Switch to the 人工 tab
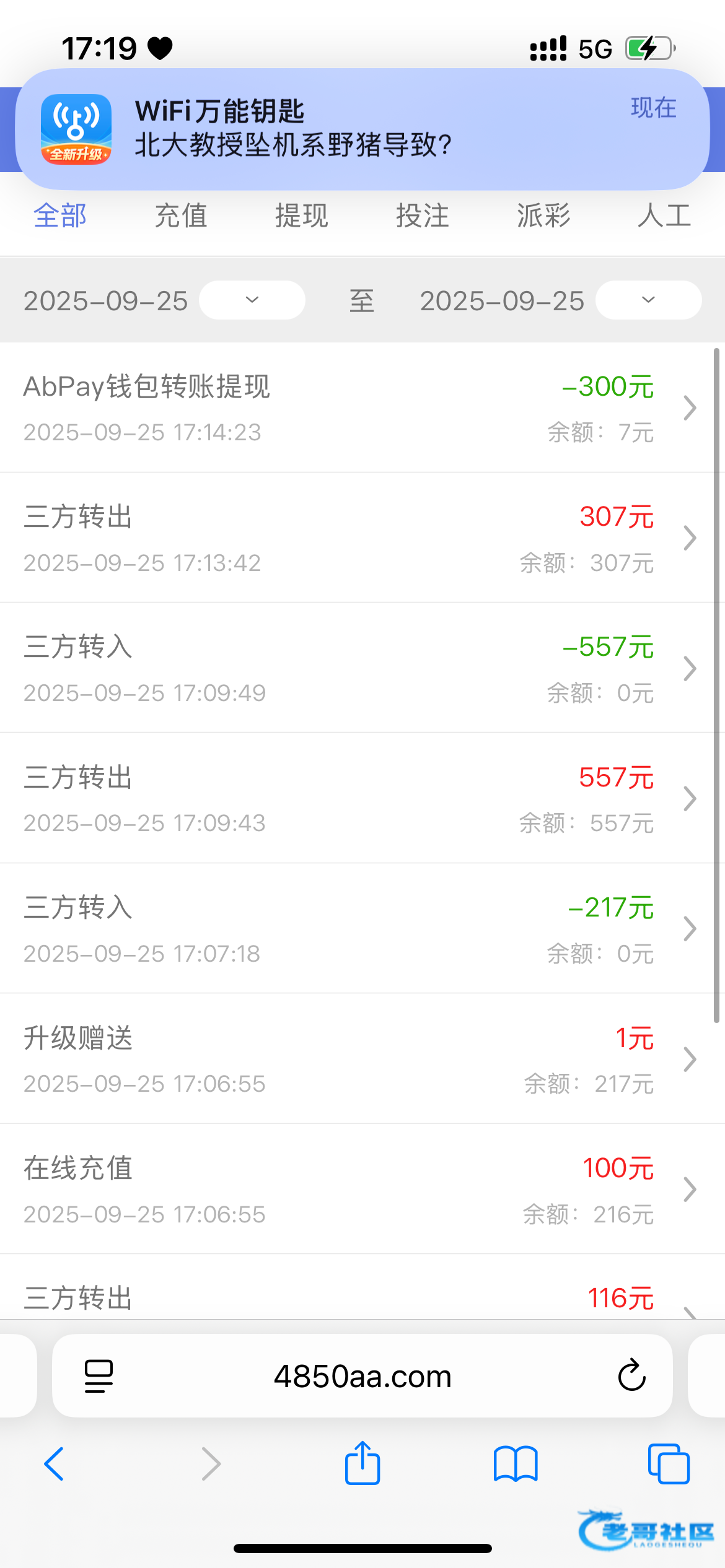Screen dimensions: 725x1568 point(664,216)
